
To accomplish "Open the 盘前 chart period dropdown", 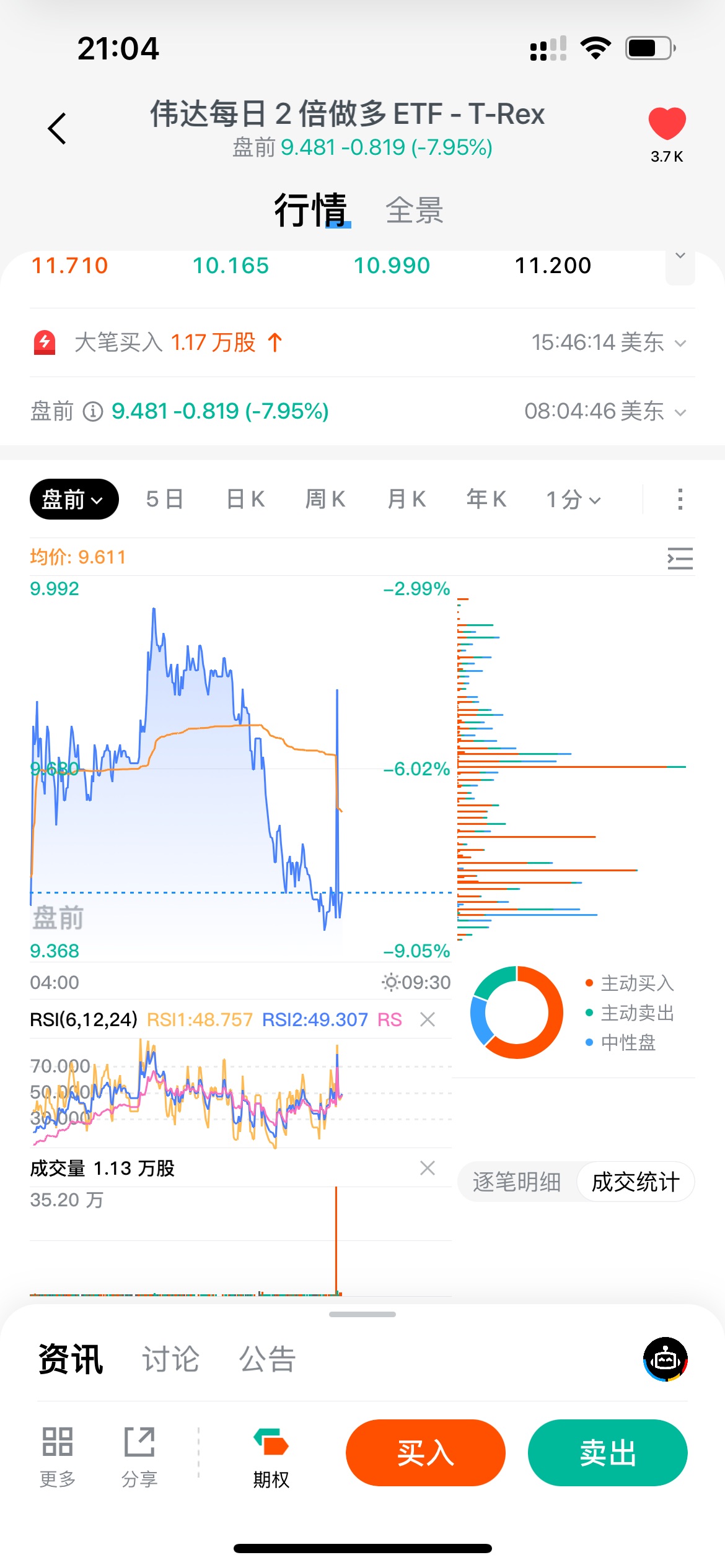I will 74,499.
